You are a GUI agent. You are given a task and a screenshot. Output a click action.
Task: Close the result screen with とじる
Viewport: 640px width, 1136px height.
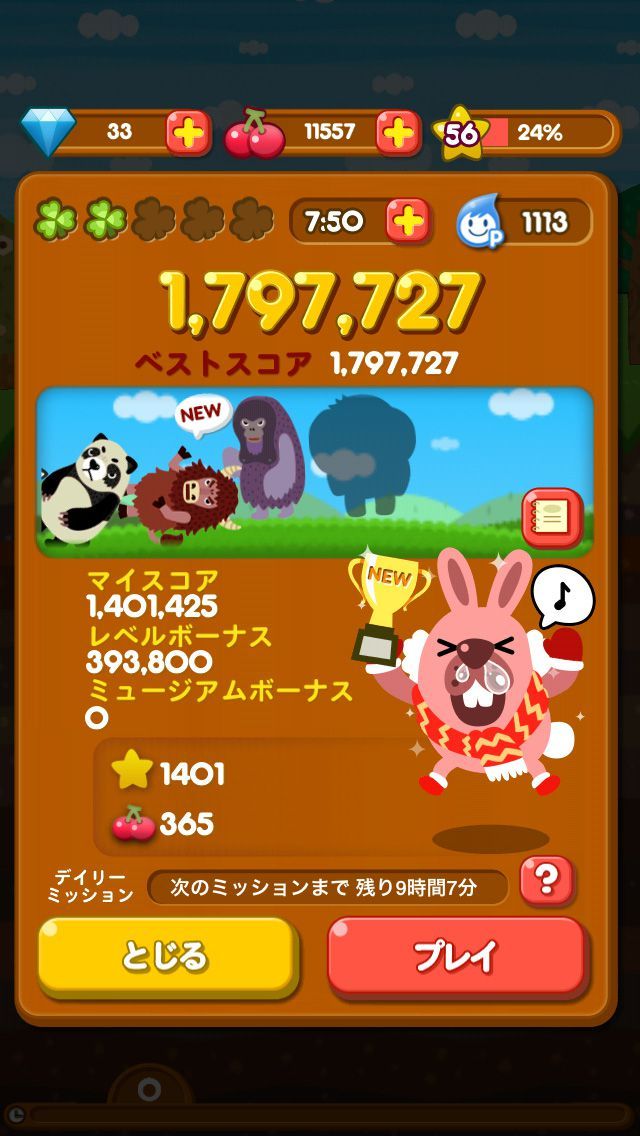(x=167, y=956)
